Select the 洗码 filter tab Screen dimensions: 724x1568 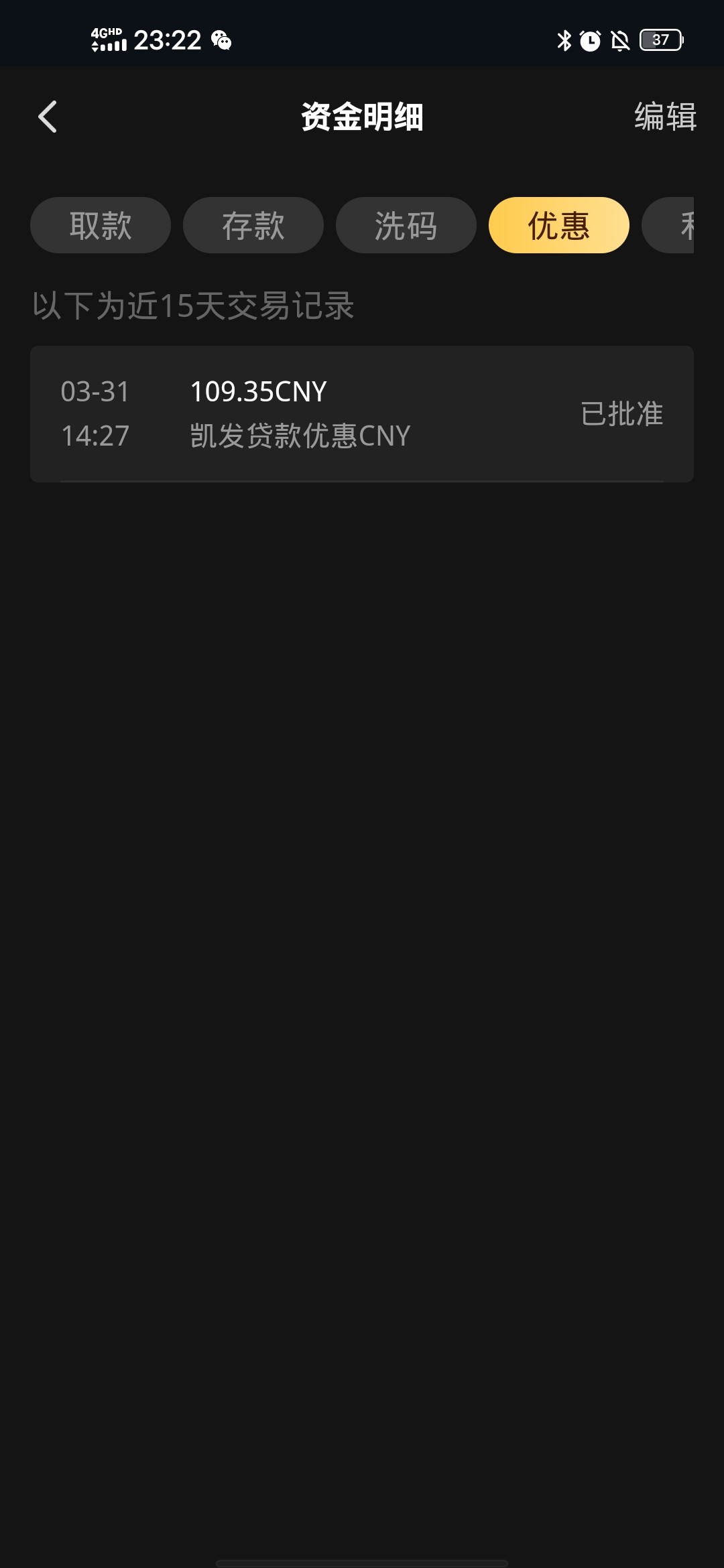click(406, 225)
